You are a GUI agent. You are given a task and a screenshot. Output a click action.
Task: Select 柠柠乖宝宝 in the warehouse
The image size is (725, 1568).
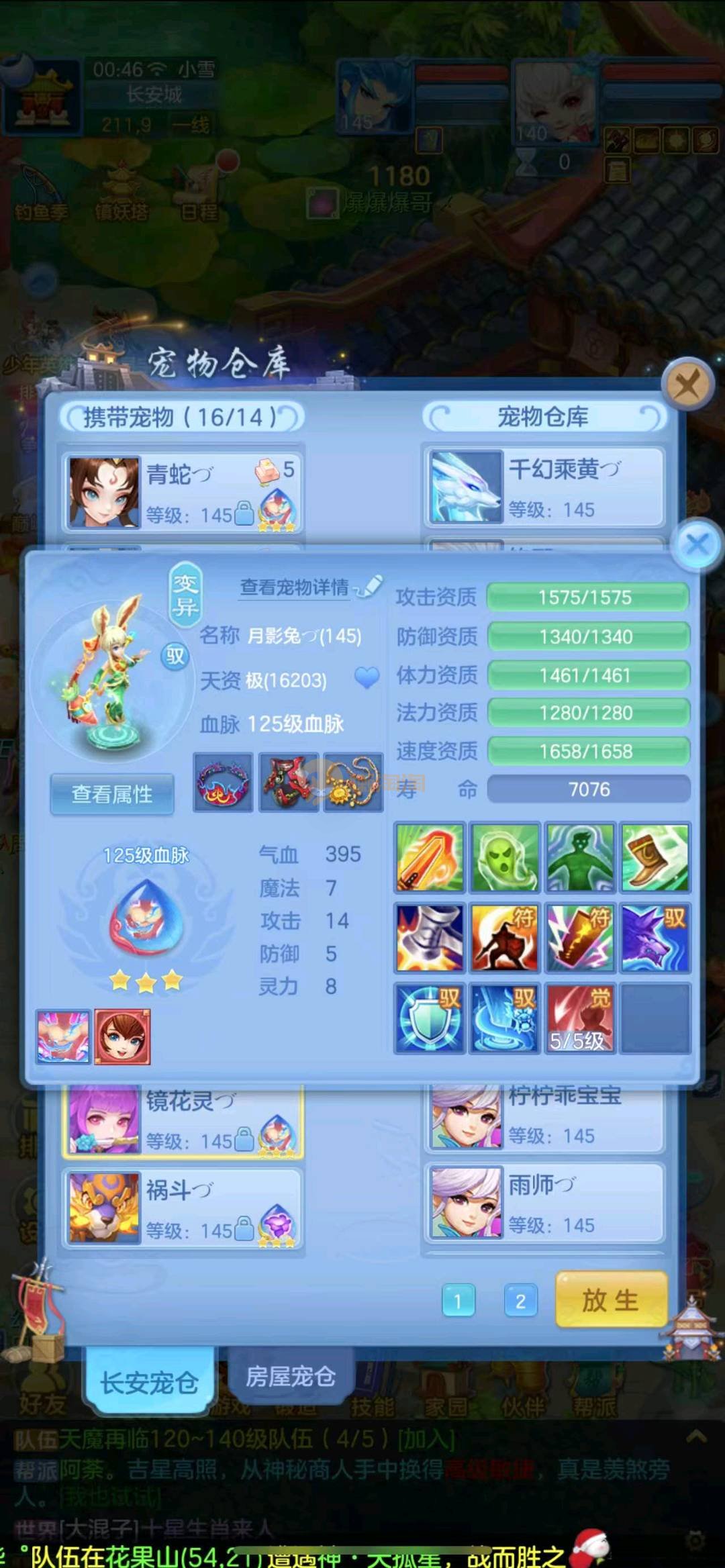pyautogui.click(x=544, y=1116)
